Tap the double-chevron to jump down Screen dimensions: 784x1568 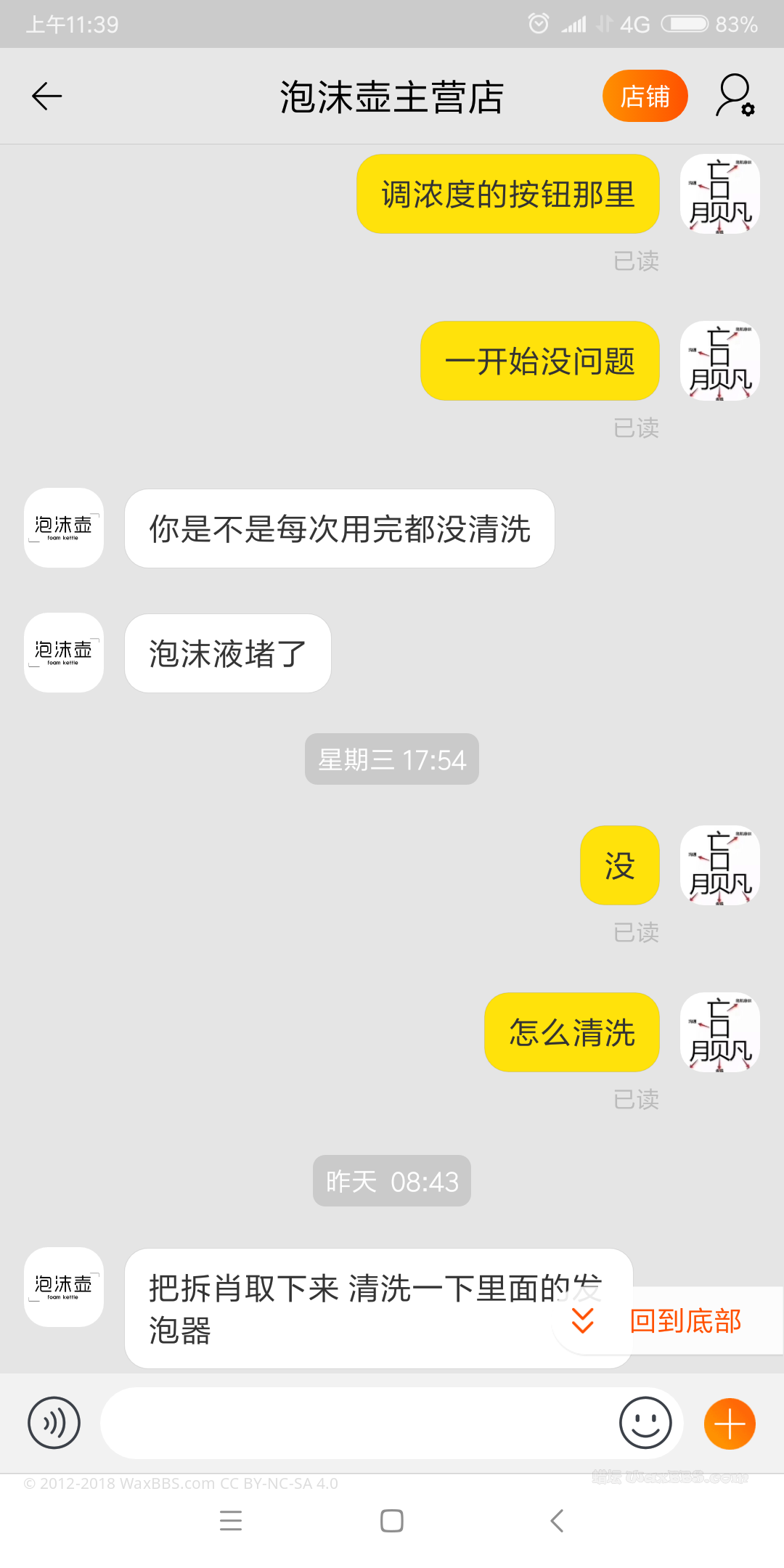click(x=582, y=1321)
